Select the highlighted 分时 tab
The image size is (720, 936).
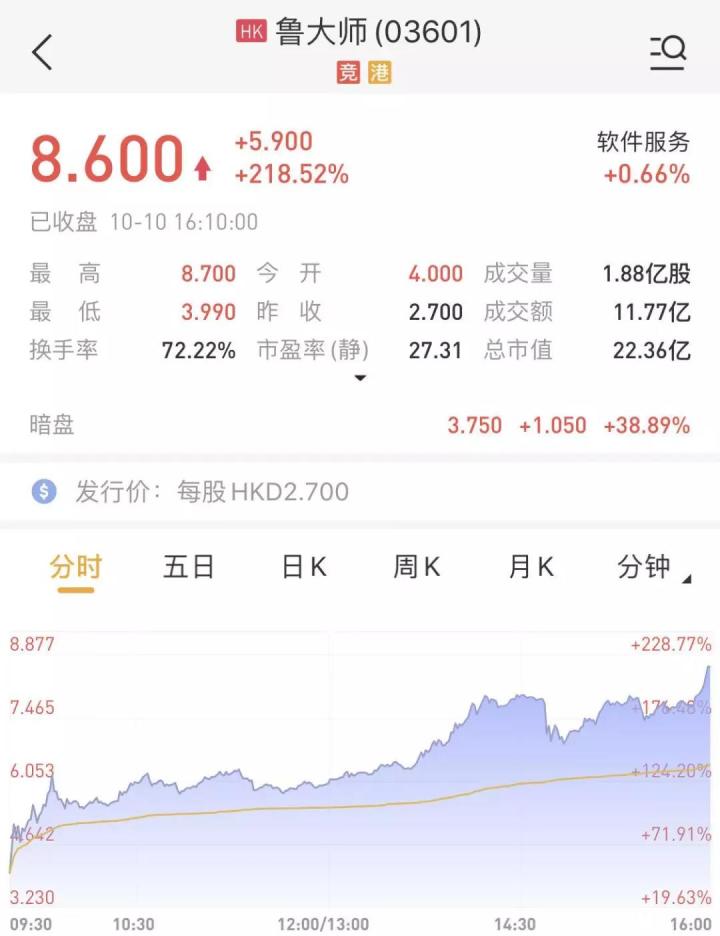pos(73,566)
